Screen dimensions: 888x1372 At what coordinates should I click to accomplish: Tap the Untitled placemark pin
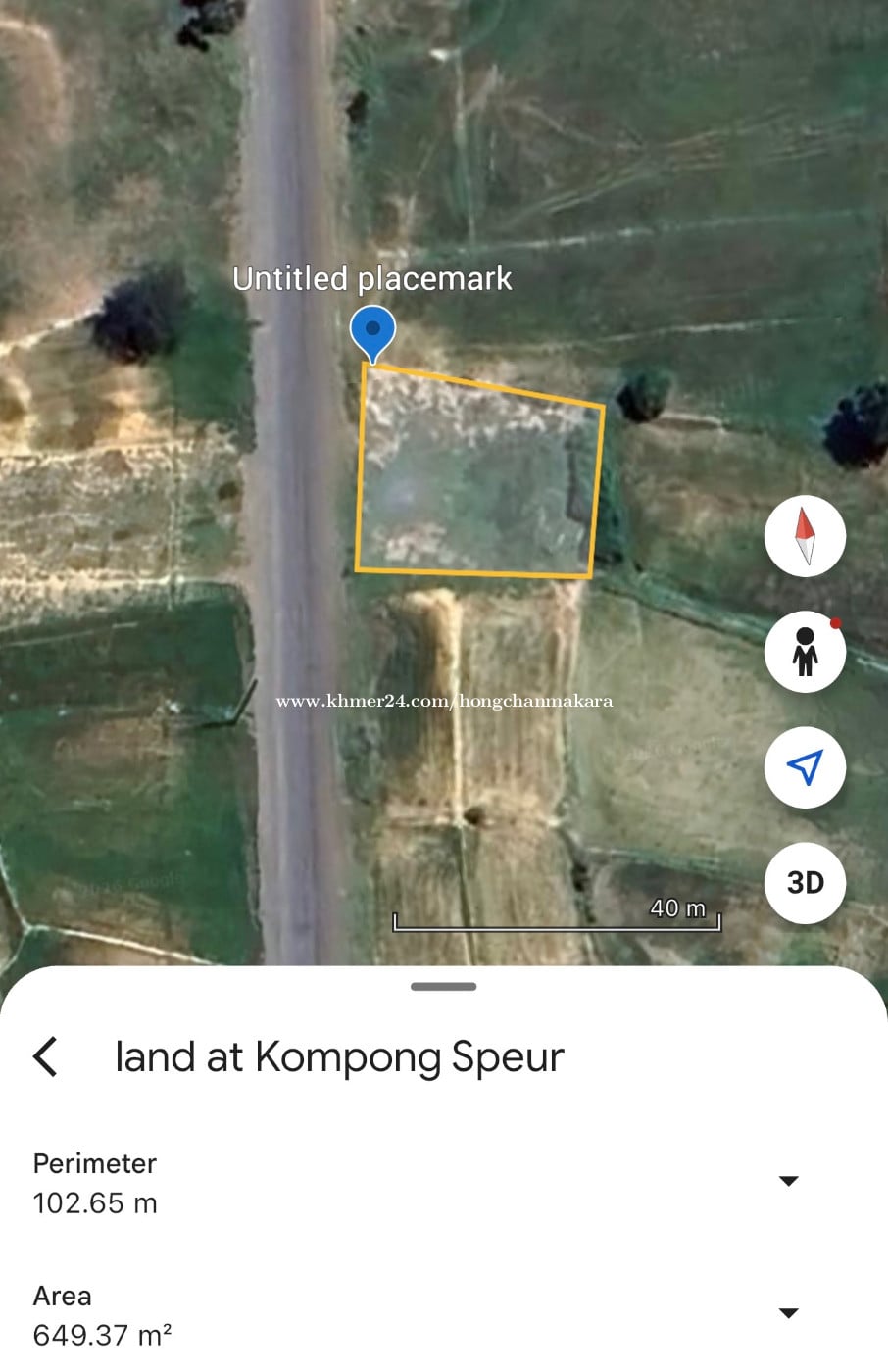372,332
